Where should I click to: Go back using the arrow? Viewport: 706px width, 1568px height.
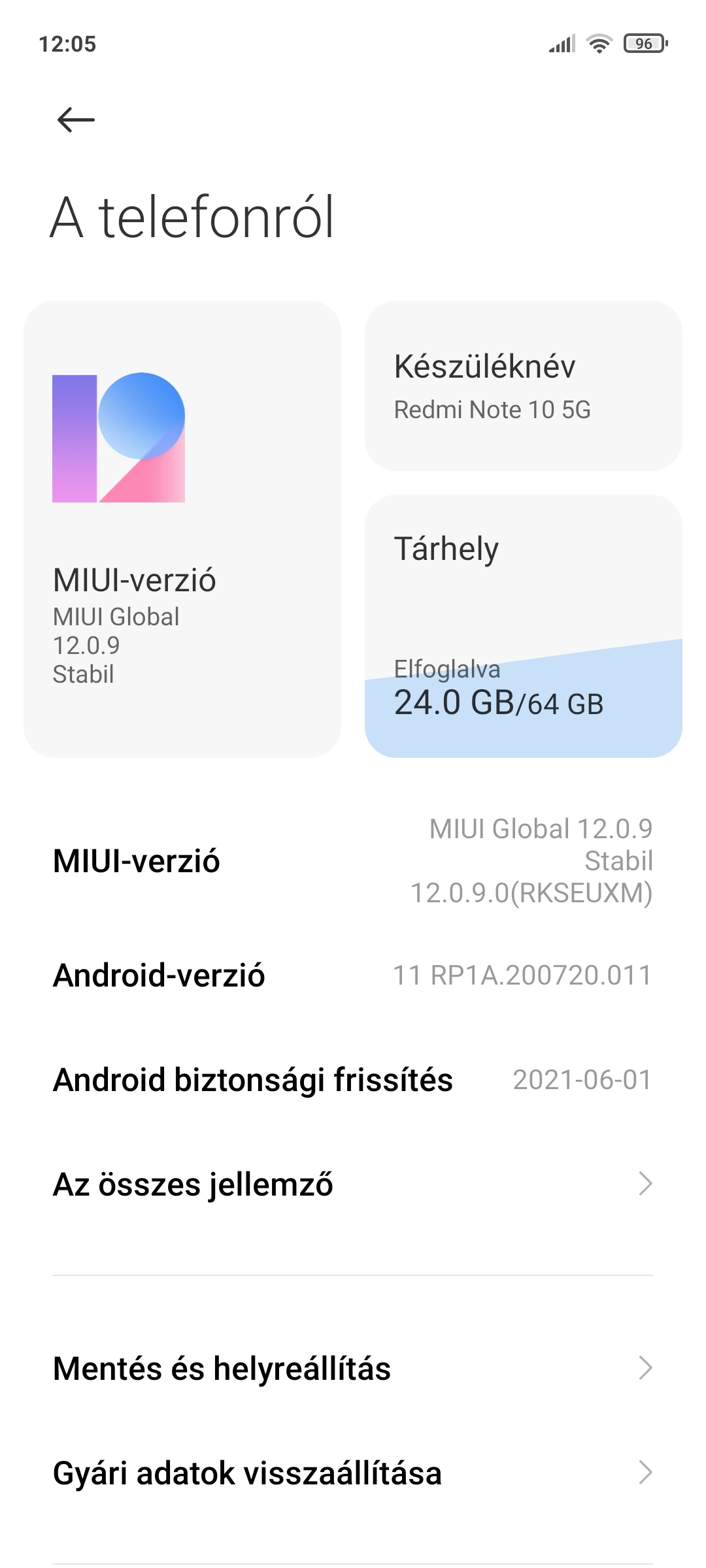(76, 120)
